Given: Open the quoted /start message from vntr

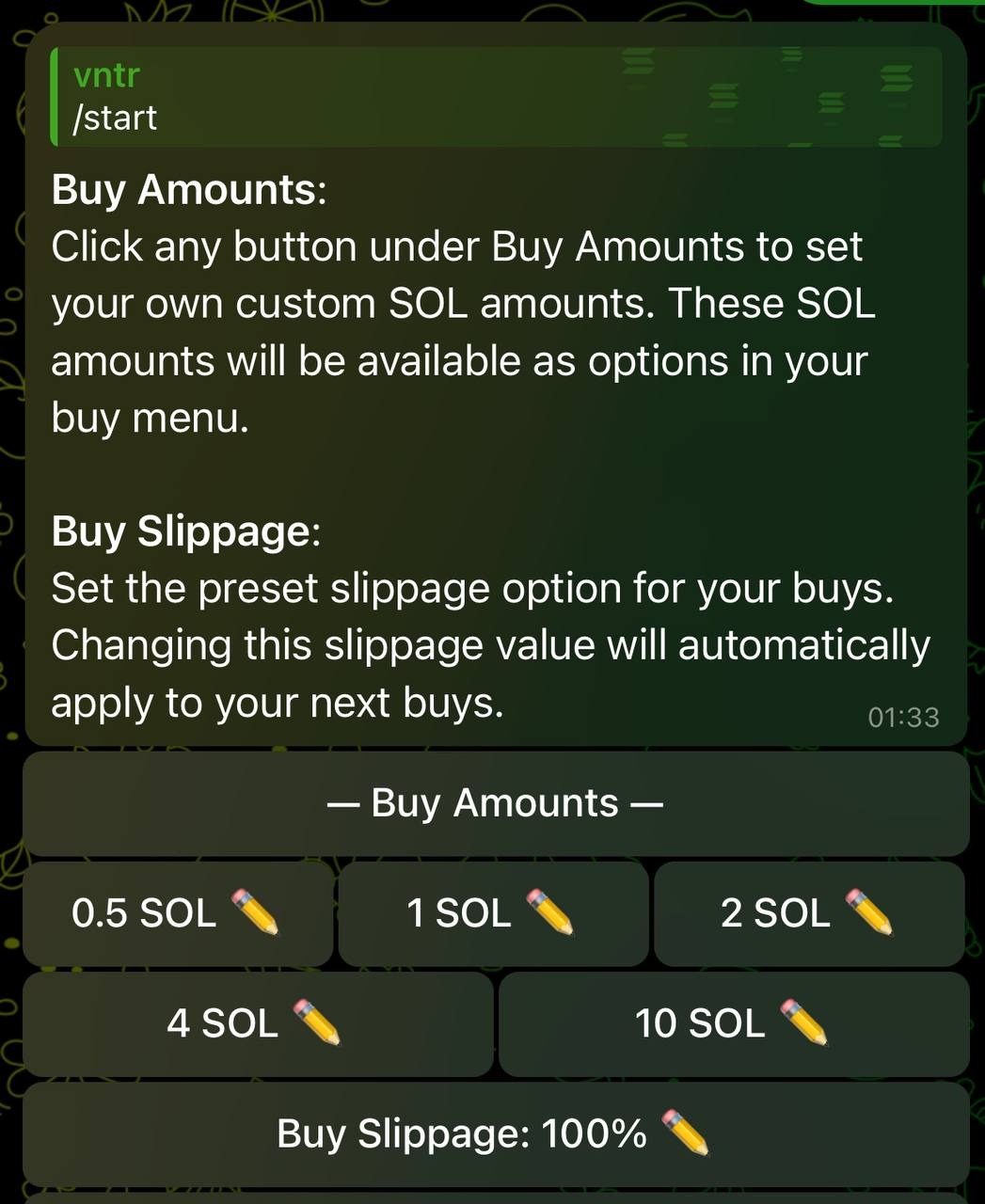Looking at the screenshot, I should tap(496, 98).
